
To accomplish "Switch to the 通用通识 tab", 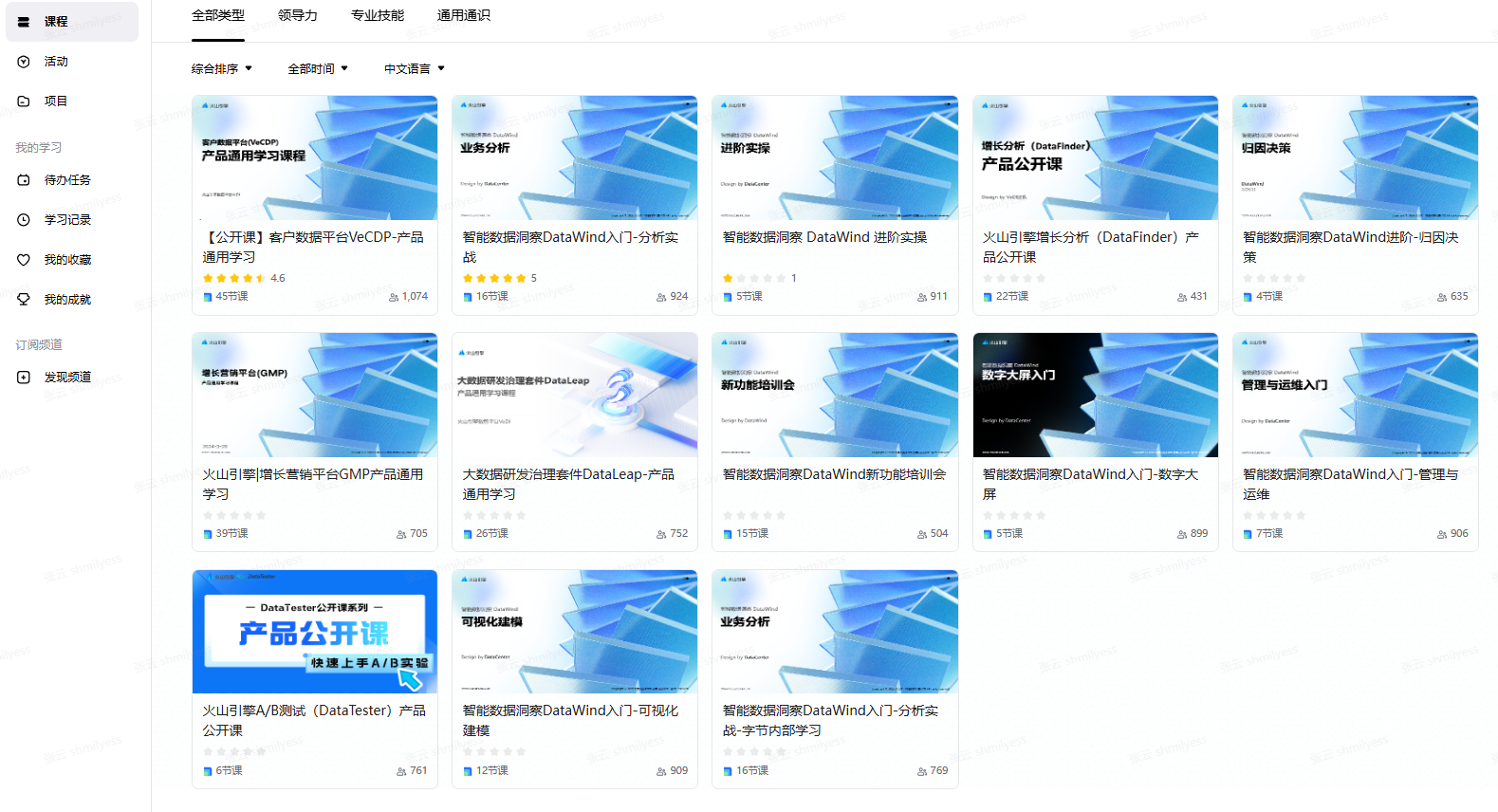I will click(x=463, y=16).
